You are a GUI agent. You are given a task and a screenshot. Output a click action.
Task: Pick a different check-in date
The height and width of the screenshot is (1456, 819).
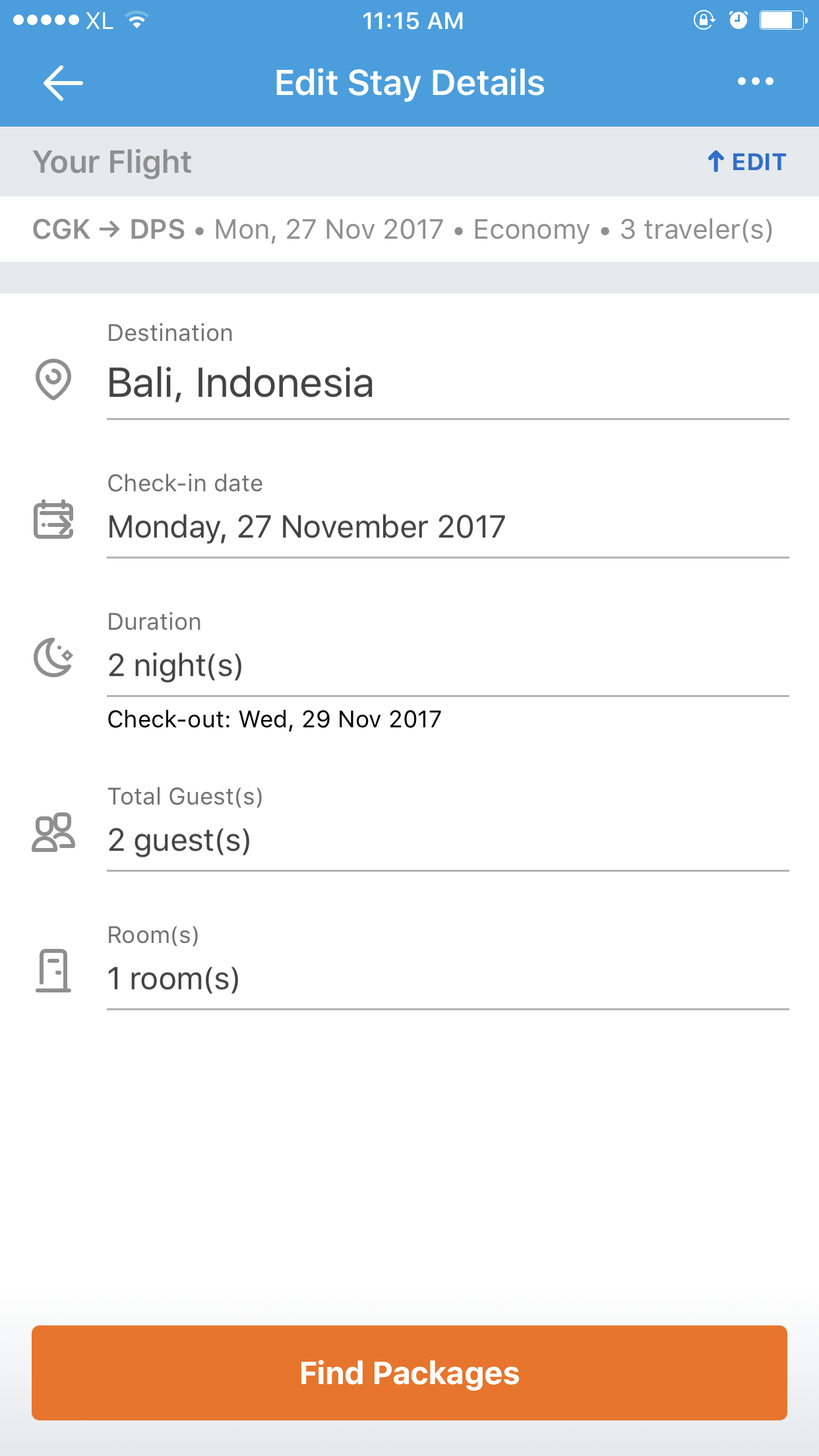click(x=447, y=527)
